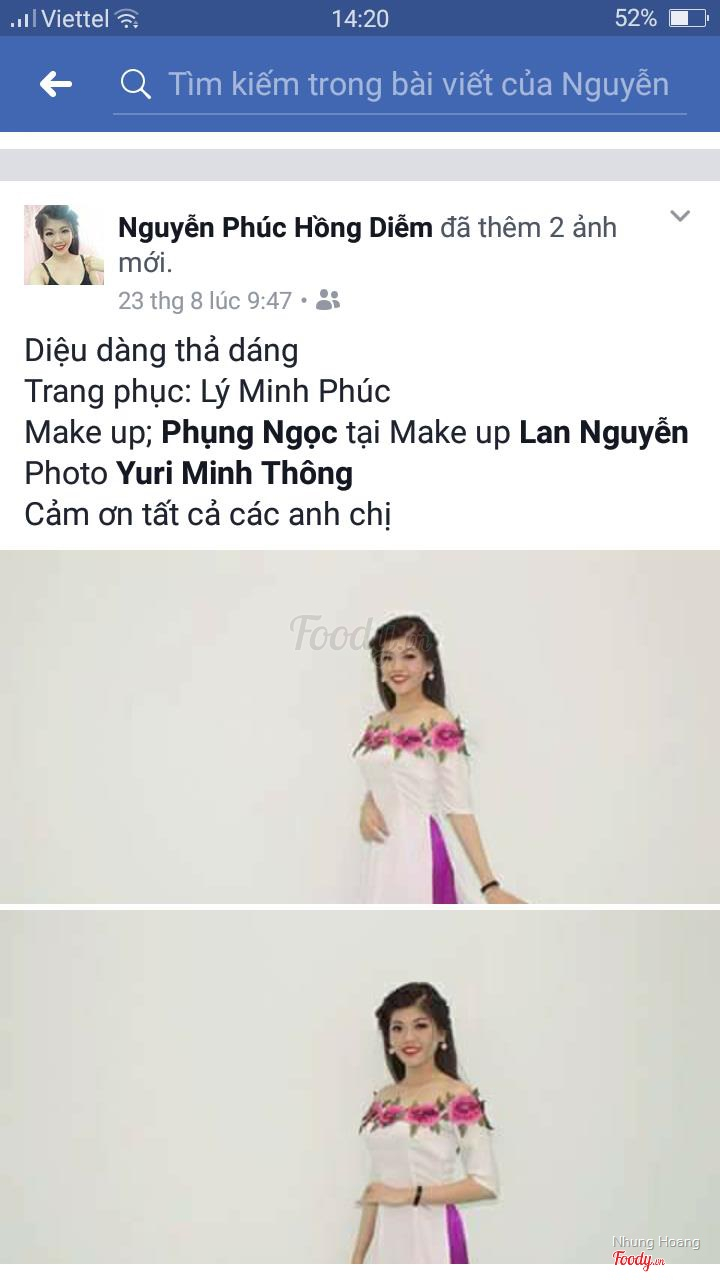Image resolution: width=720 pixels, height=1280 pixels.
Task: Tap the search field for Nguyễn's posts
Action: coord(400,85)
